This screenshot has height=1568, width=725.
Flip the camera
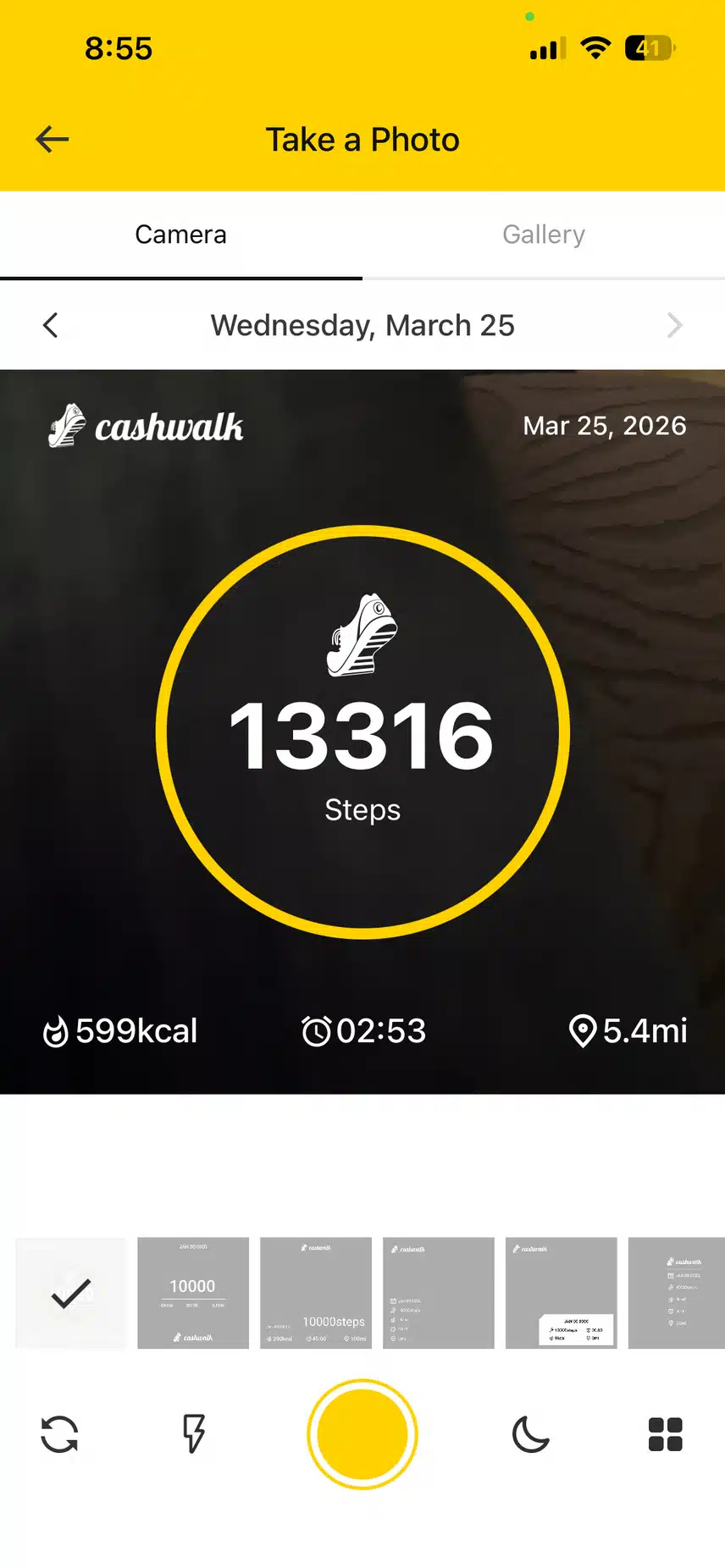59,1434
